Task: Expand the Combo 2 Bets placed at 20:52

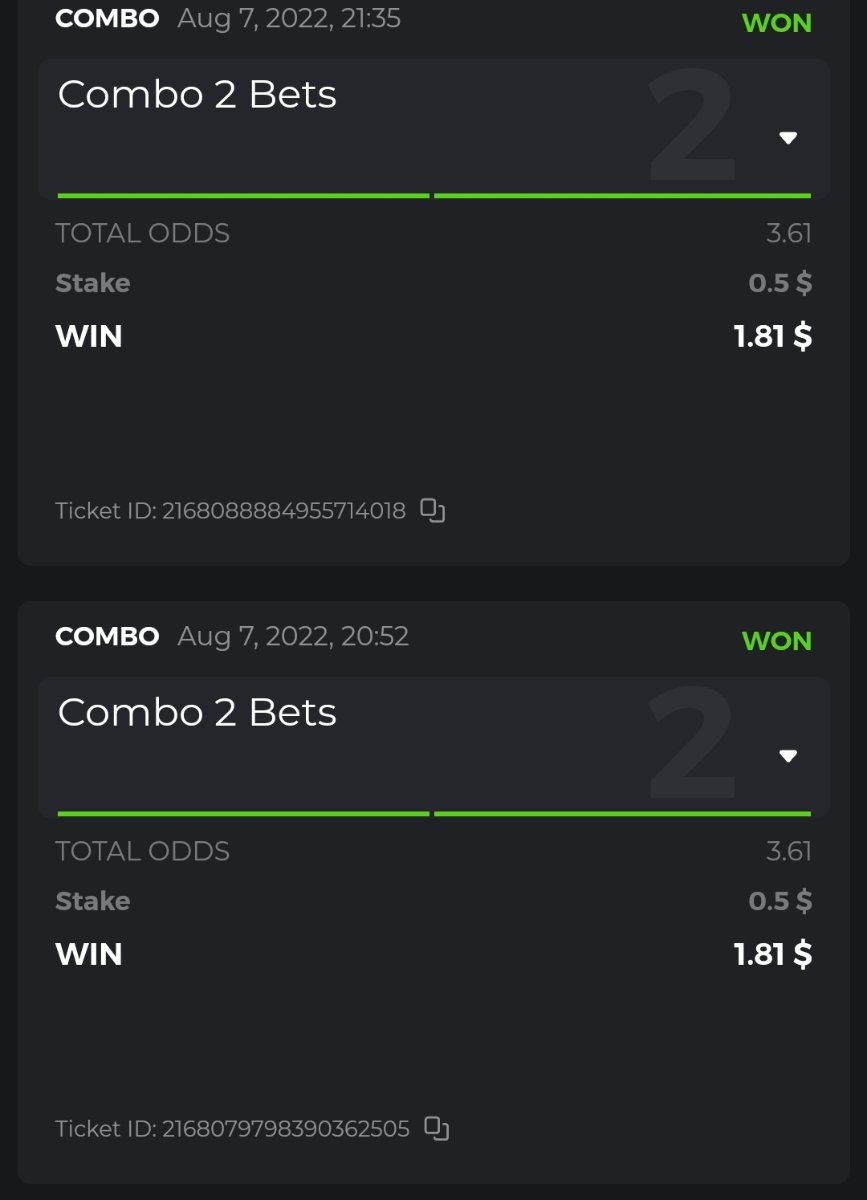Action: click(x=788, y=756)
